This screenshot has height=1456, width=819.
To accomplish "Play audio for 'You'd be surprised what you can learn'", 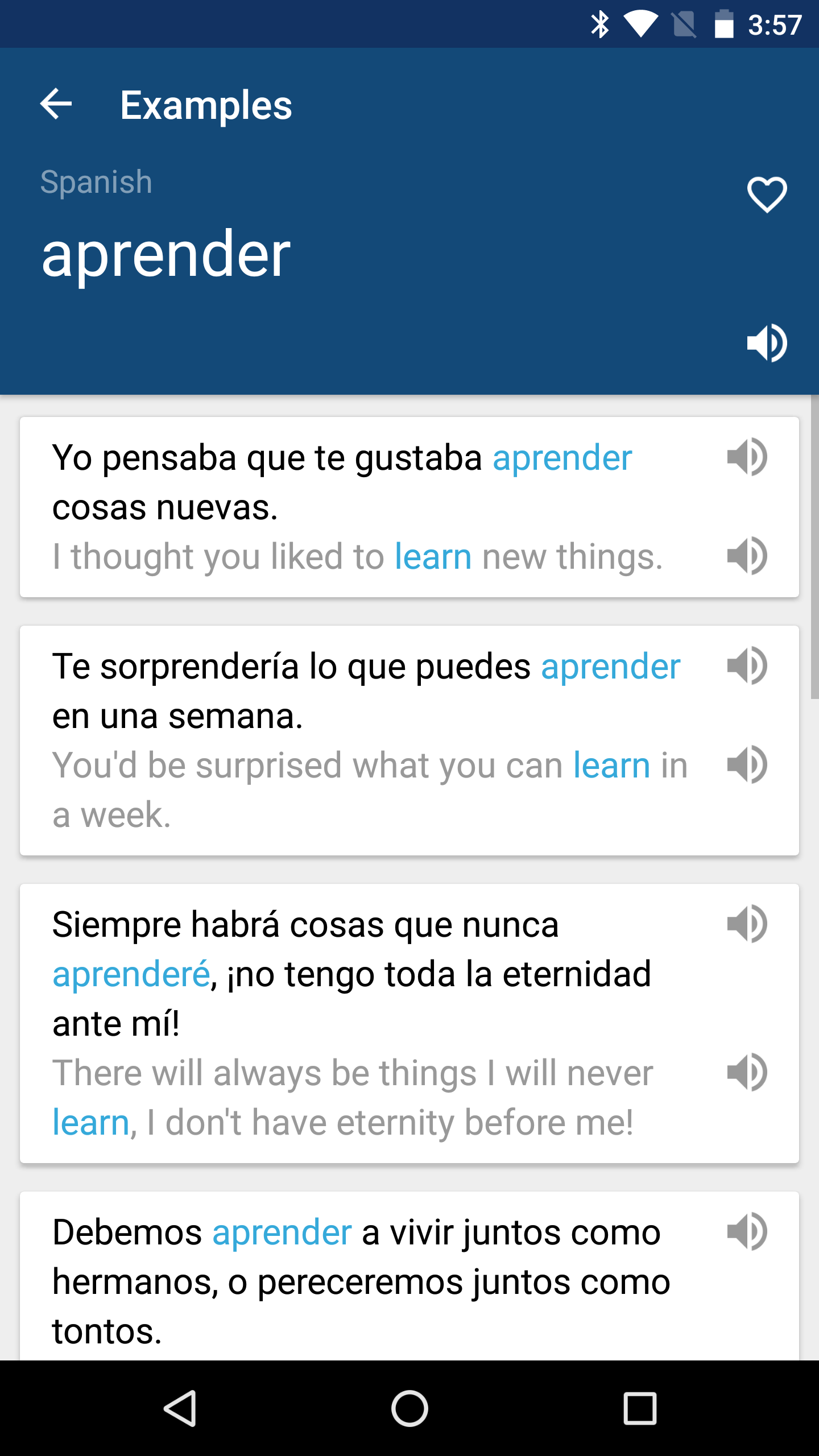I will tap(747, 764).
